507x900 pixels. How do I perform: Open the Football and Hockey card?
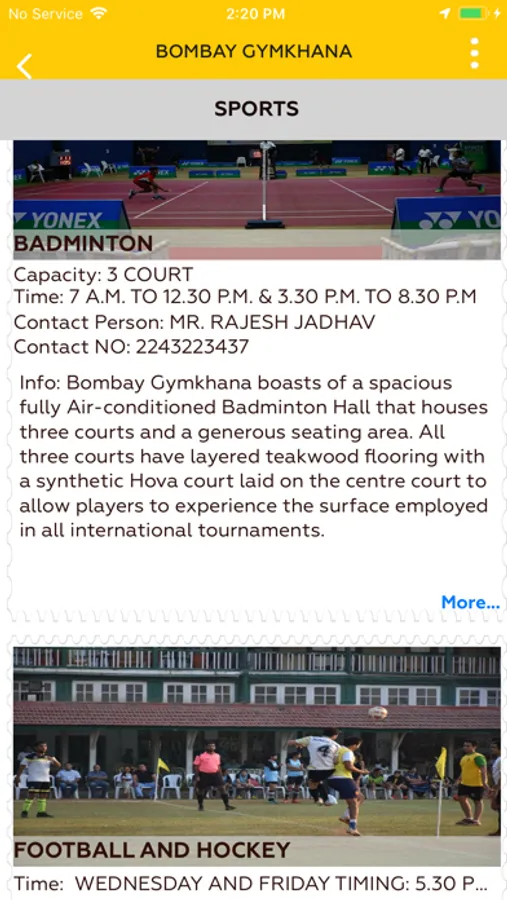(x=256, y=767)
